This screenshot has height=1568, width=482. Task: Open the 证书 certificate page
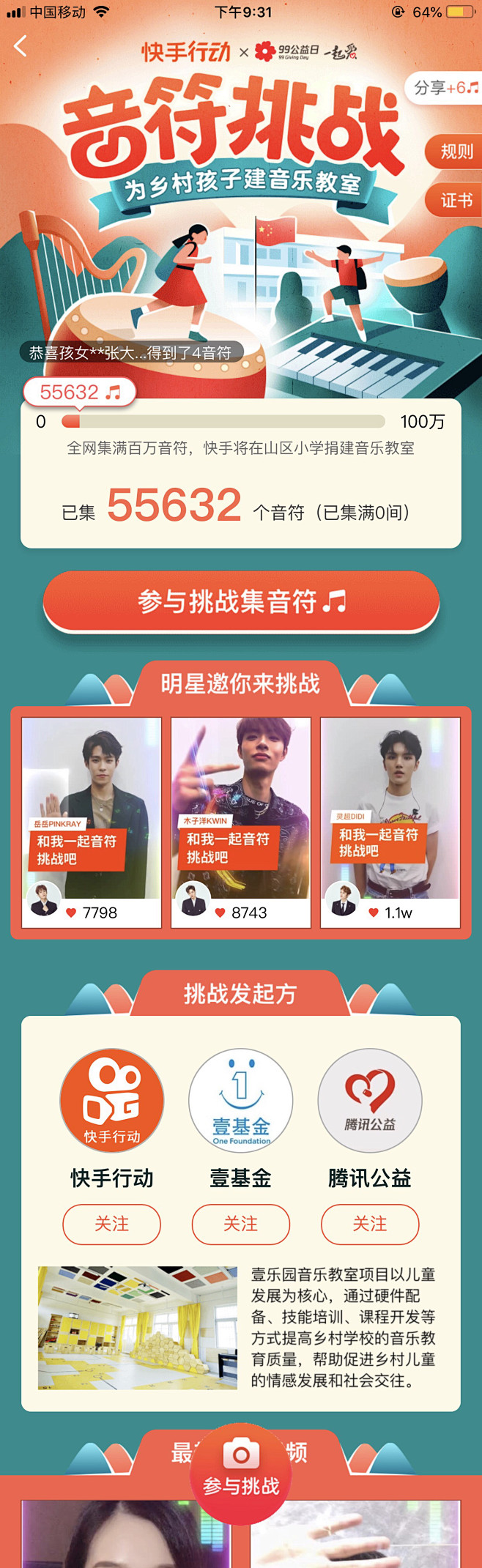pyautogui.click(x=456, y=201)
